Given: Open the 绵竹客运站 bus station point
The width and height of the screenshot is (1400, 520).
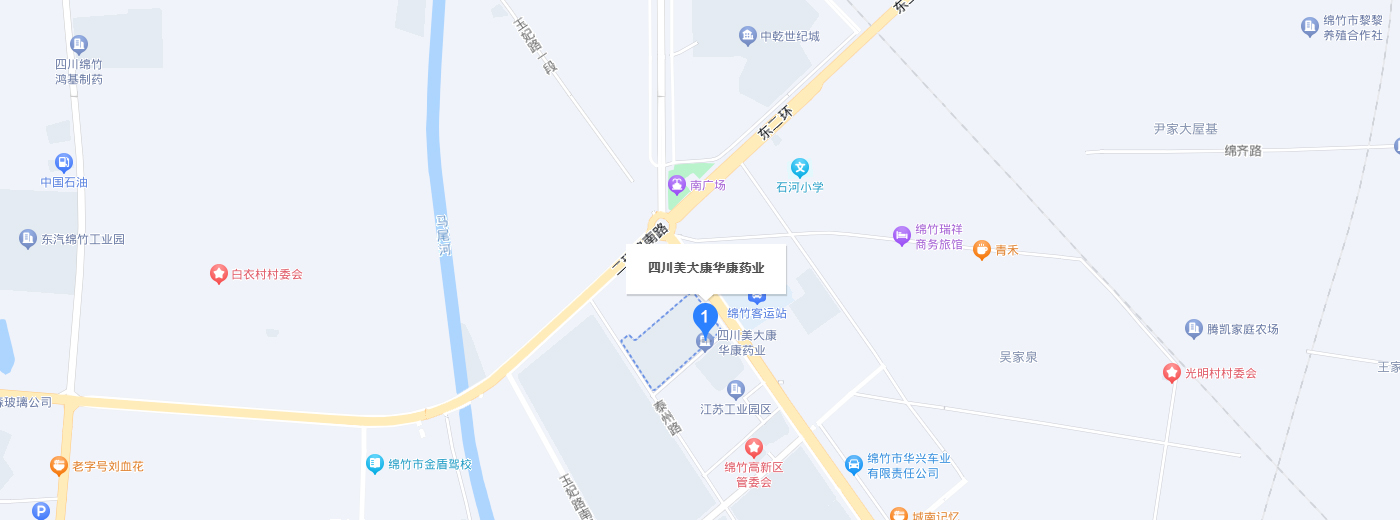Looking at the screenshot, I should click(x=757, y=297).
